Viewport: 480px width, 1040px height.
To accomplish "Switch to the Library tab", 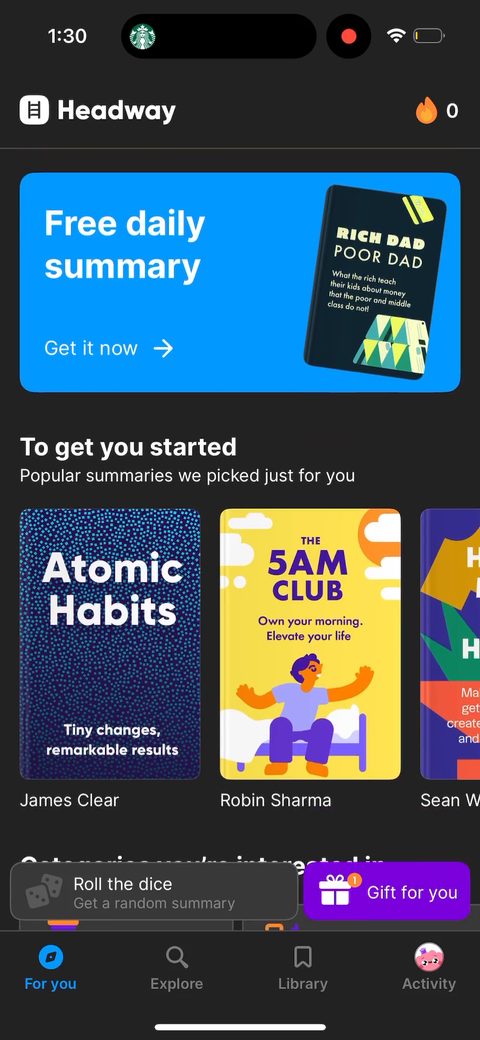I will [303, 969].
